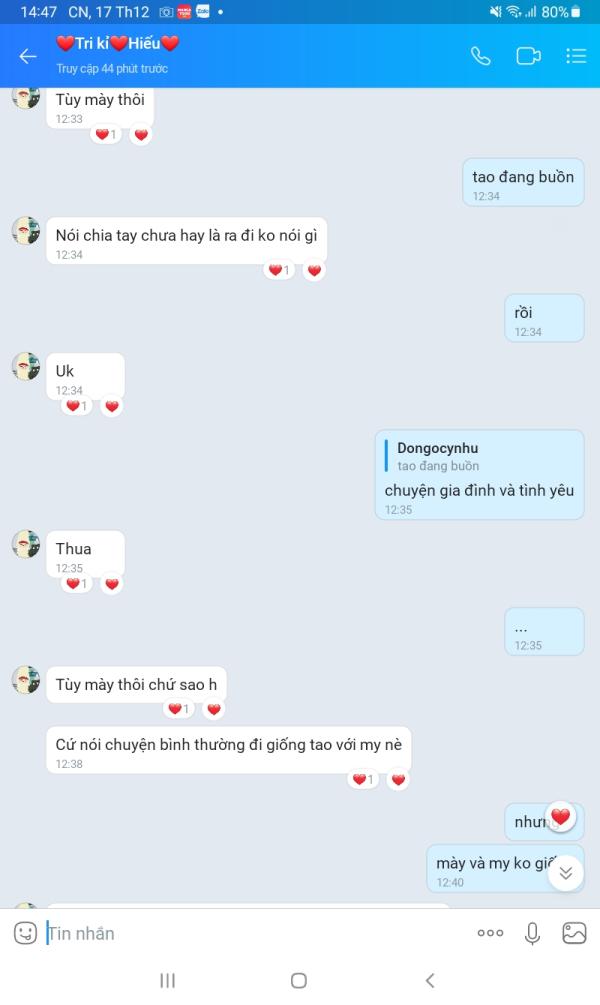Focus the Tin nhắn message field
Screen dimensions: 600x1005
250,933
